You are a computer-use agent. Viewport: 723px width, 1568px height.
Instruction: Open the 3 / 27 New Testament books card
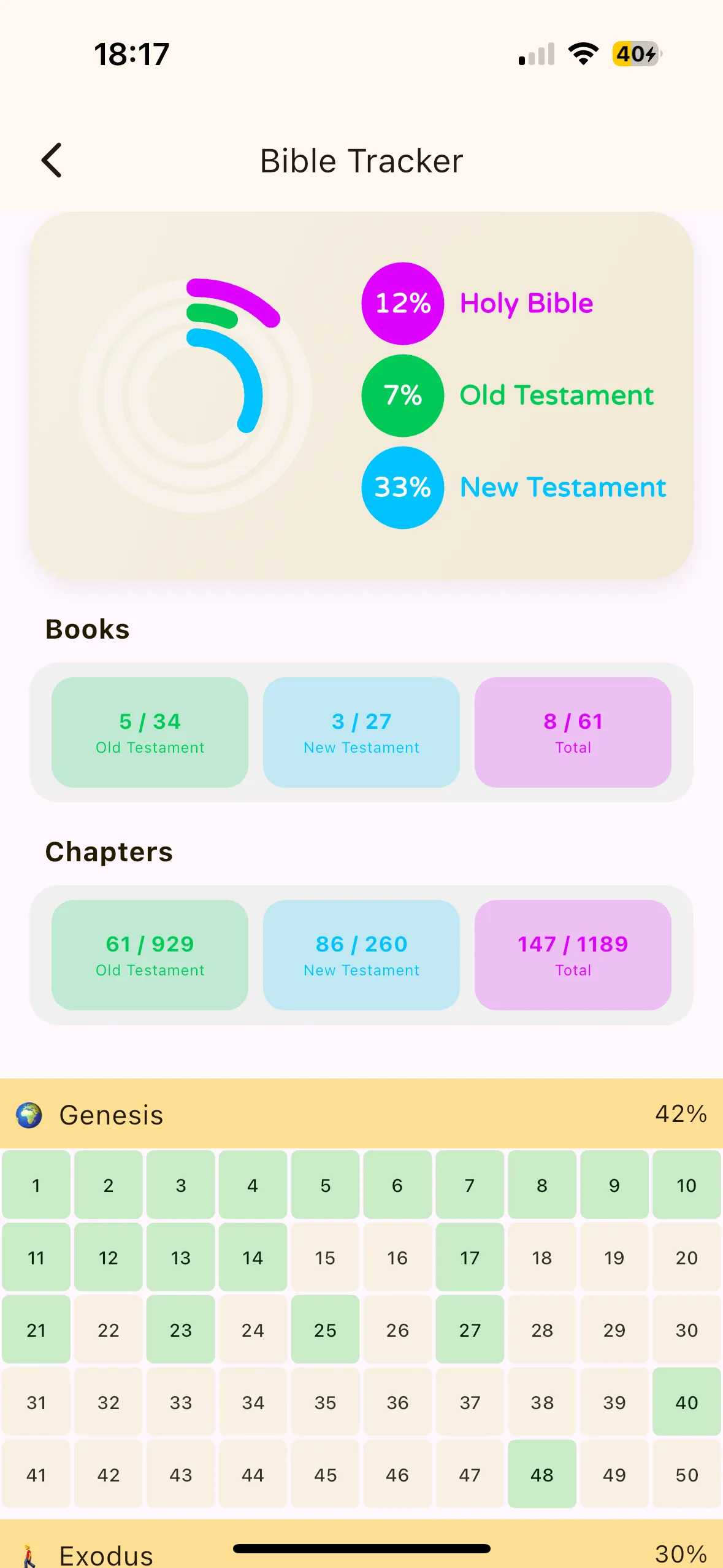click(x=361, y=732)
